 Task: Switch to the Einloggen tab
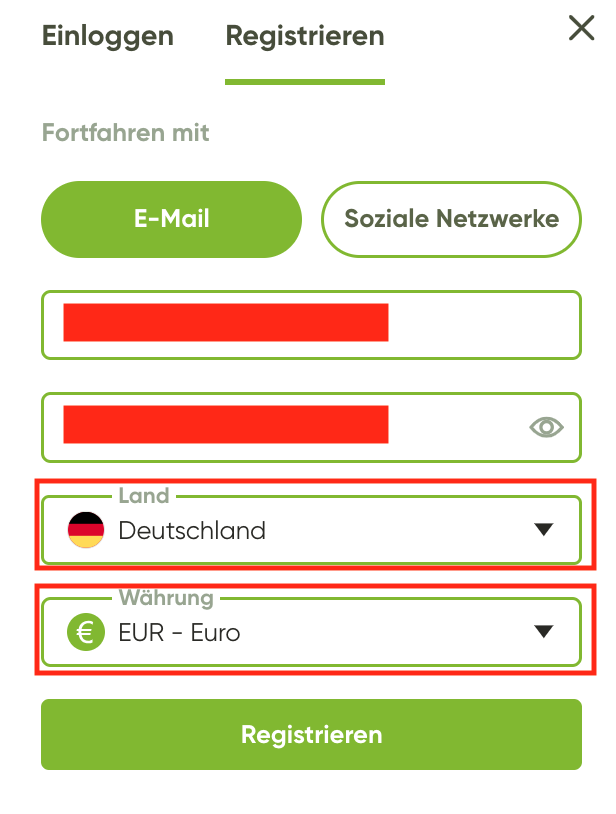click(108, 37)
